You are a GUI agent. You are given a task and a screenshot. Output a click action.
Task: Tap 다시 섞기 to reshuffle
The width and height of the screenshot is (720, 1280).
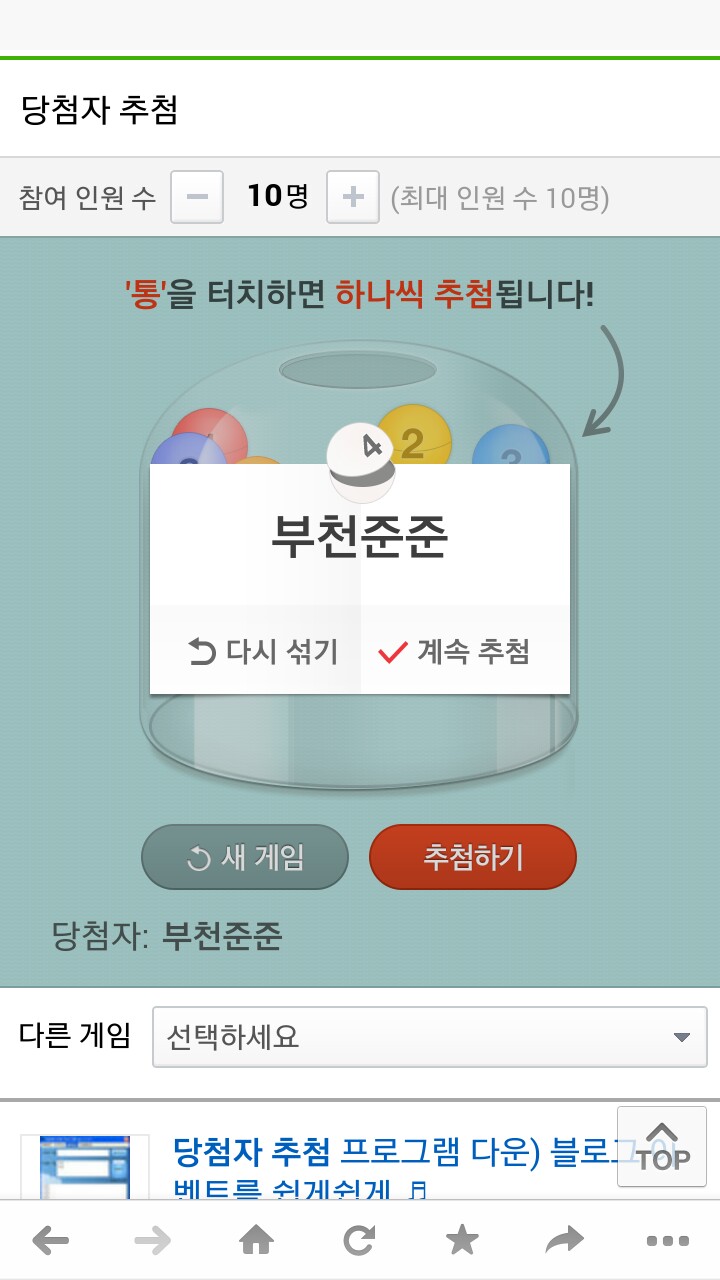point(262,652)
